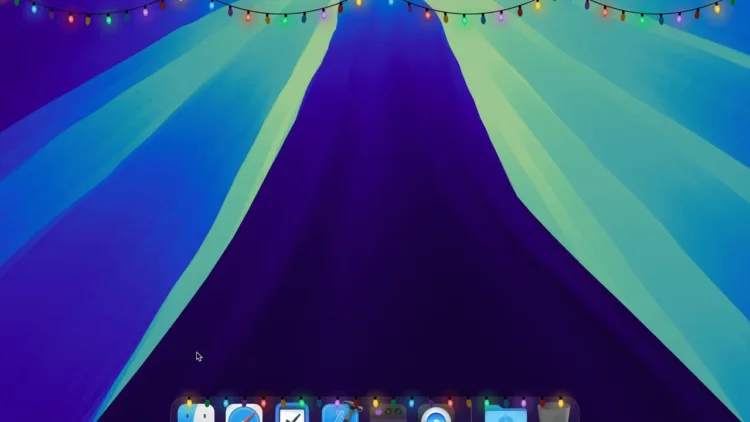This screenshot has height=422, width=750.
Task: Open the Trash
Action: (x=553, y=413)
